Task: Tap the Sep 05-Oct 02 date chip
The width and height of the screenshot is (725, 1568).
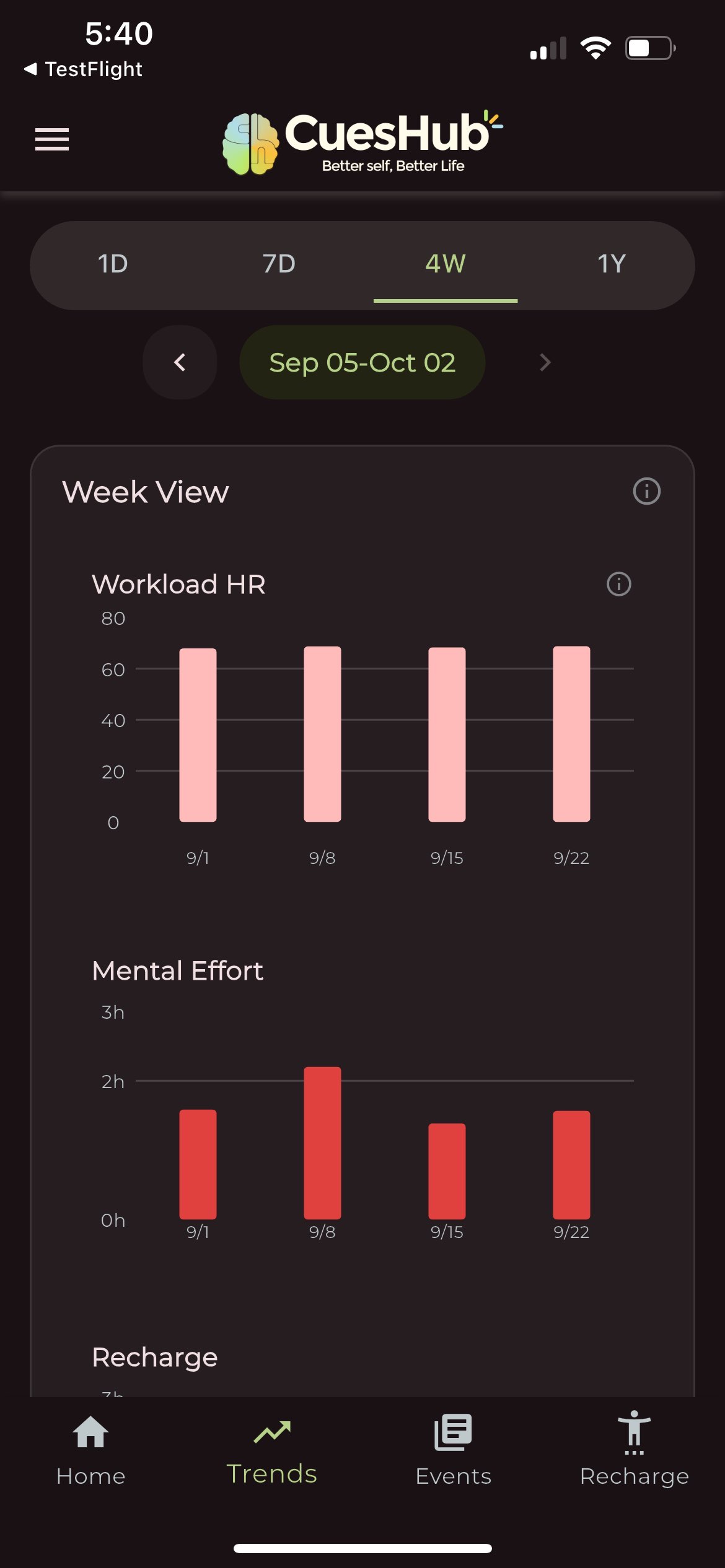Action: 362,362
